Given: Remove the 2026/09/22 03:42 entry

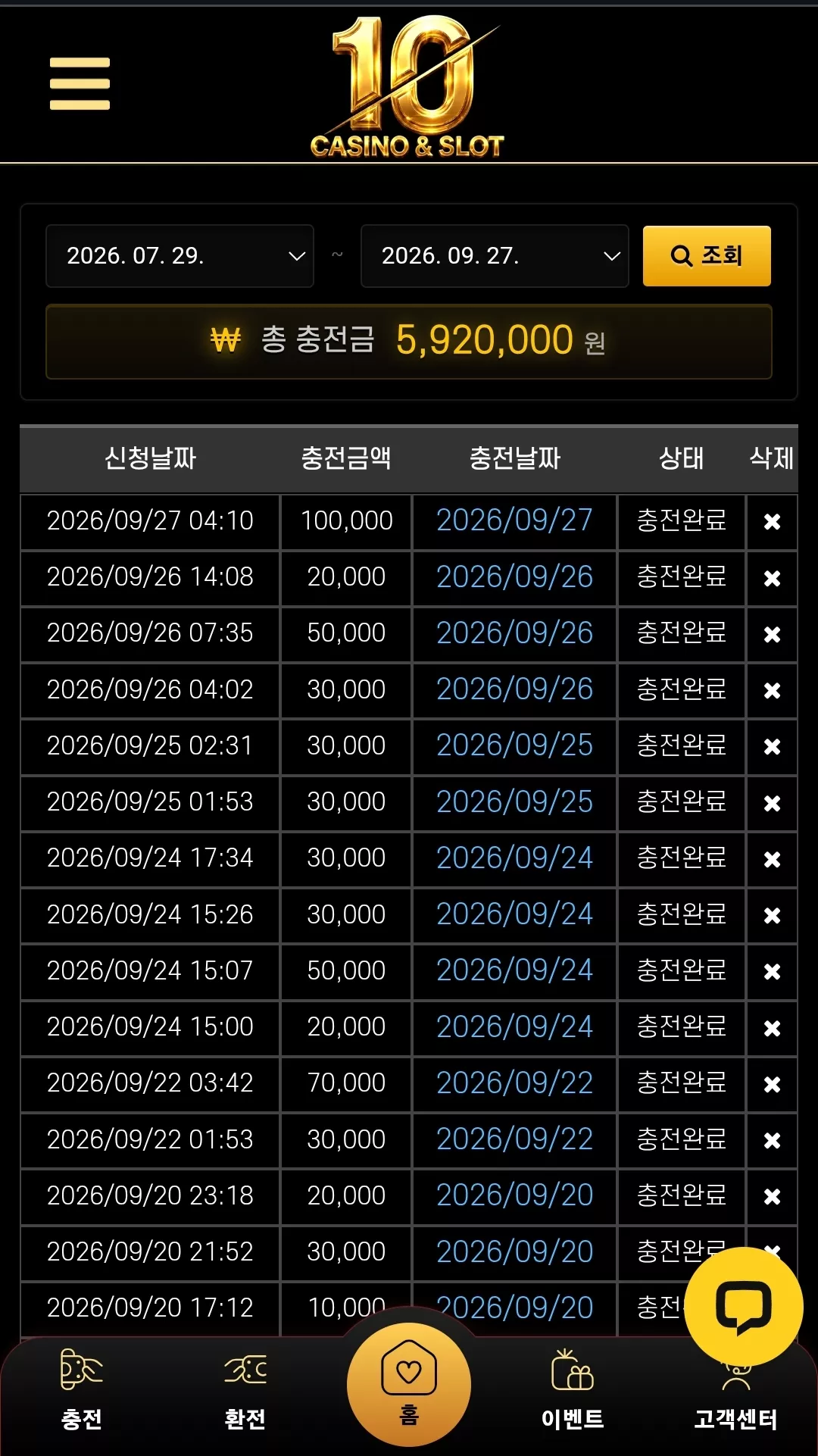Looking at the screenshot, I should (772, 1084).
